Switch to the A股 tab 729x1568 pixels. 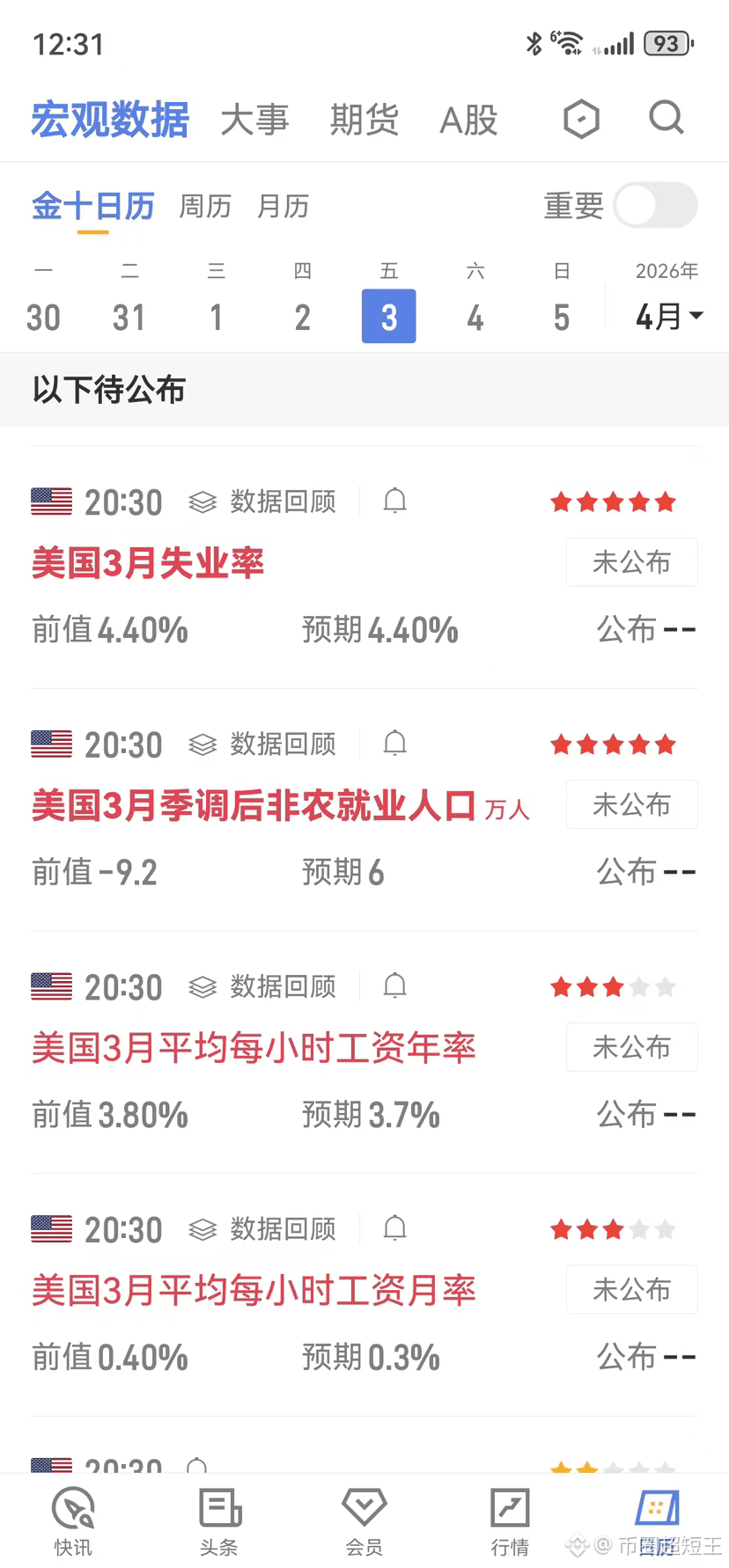pos(468,120)
